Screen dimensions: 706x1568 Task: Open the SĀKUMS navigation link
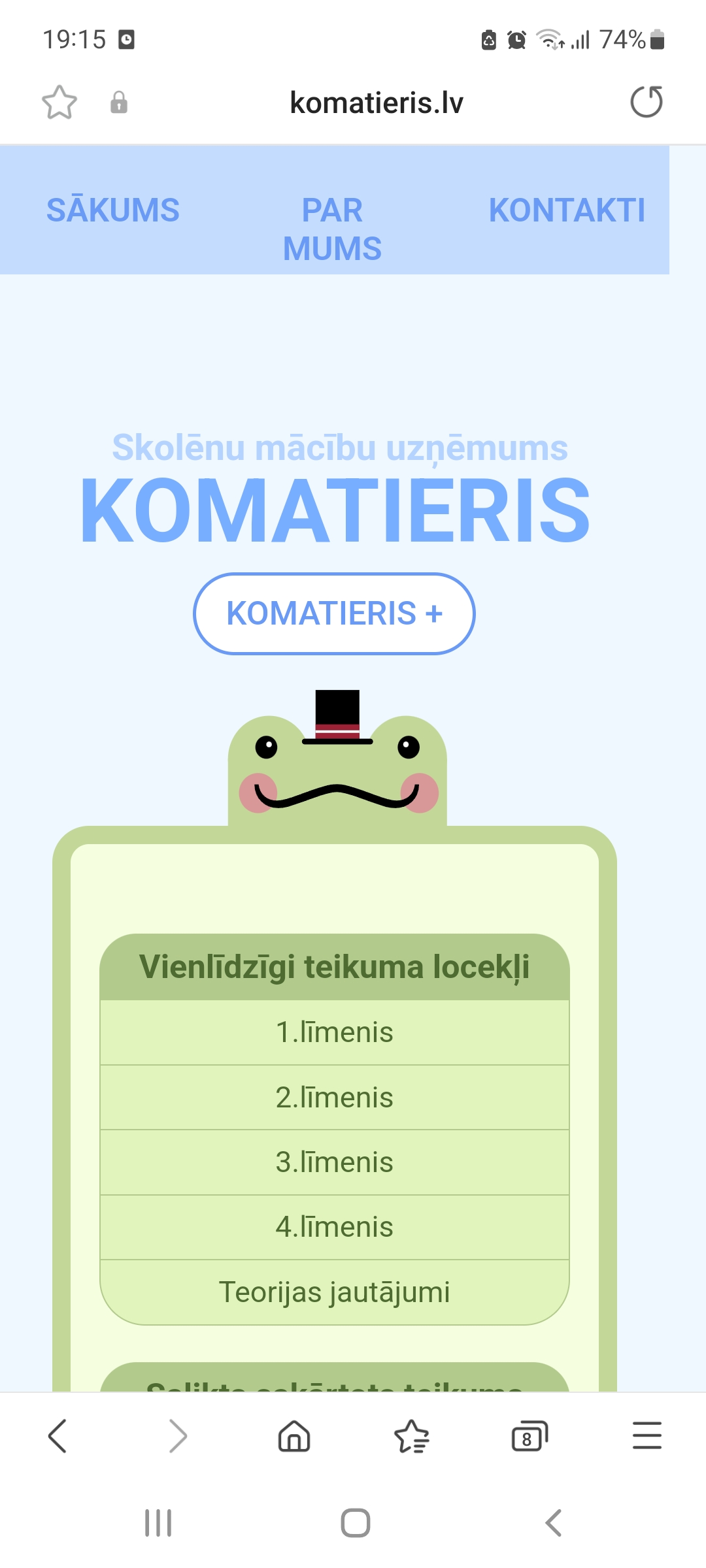pyautogui.click(x=112, y=210)
